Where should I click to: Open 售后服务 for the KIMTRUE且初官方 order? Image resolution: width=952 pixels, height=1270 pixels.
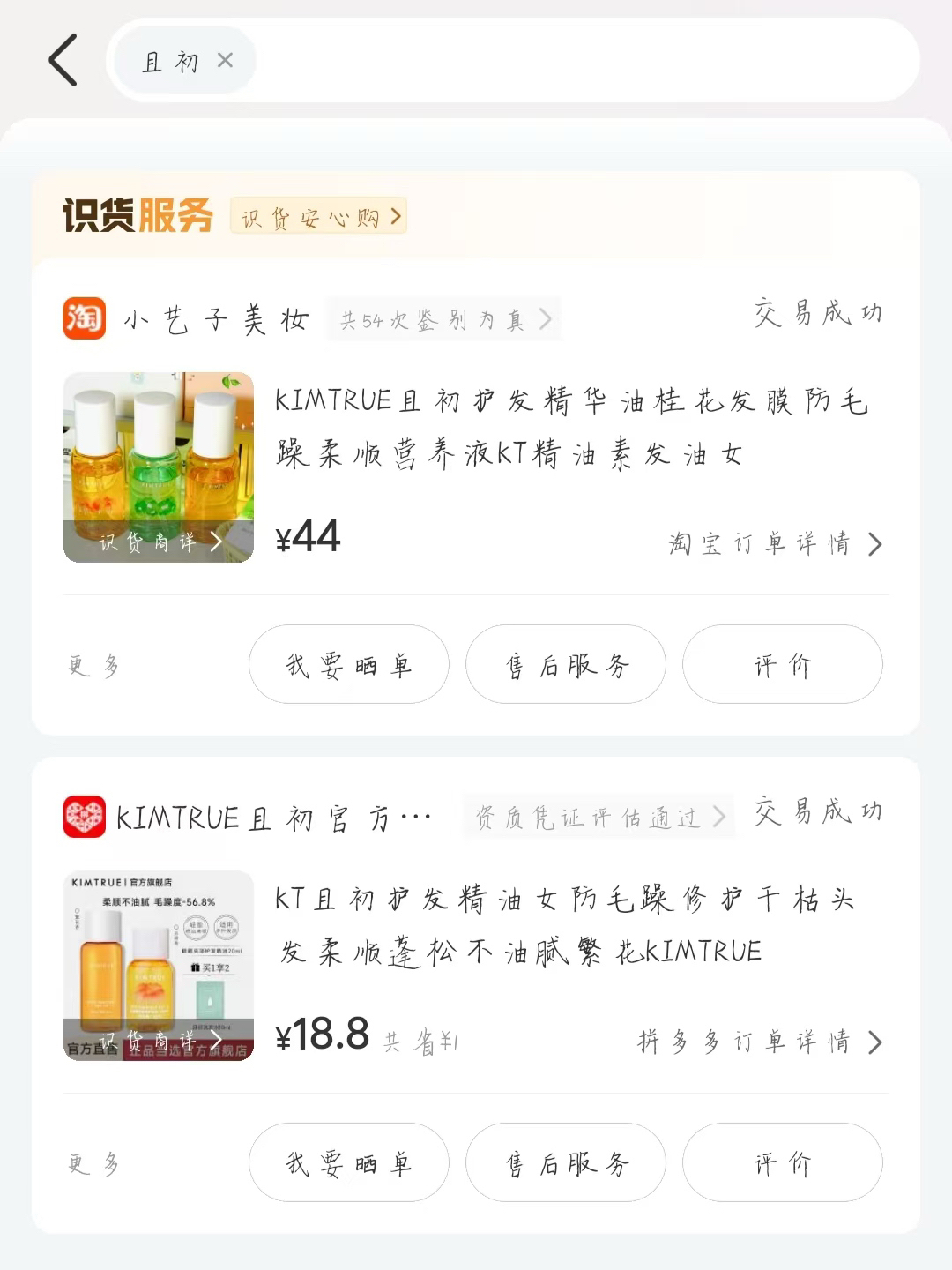click(x=565, y=1163)
